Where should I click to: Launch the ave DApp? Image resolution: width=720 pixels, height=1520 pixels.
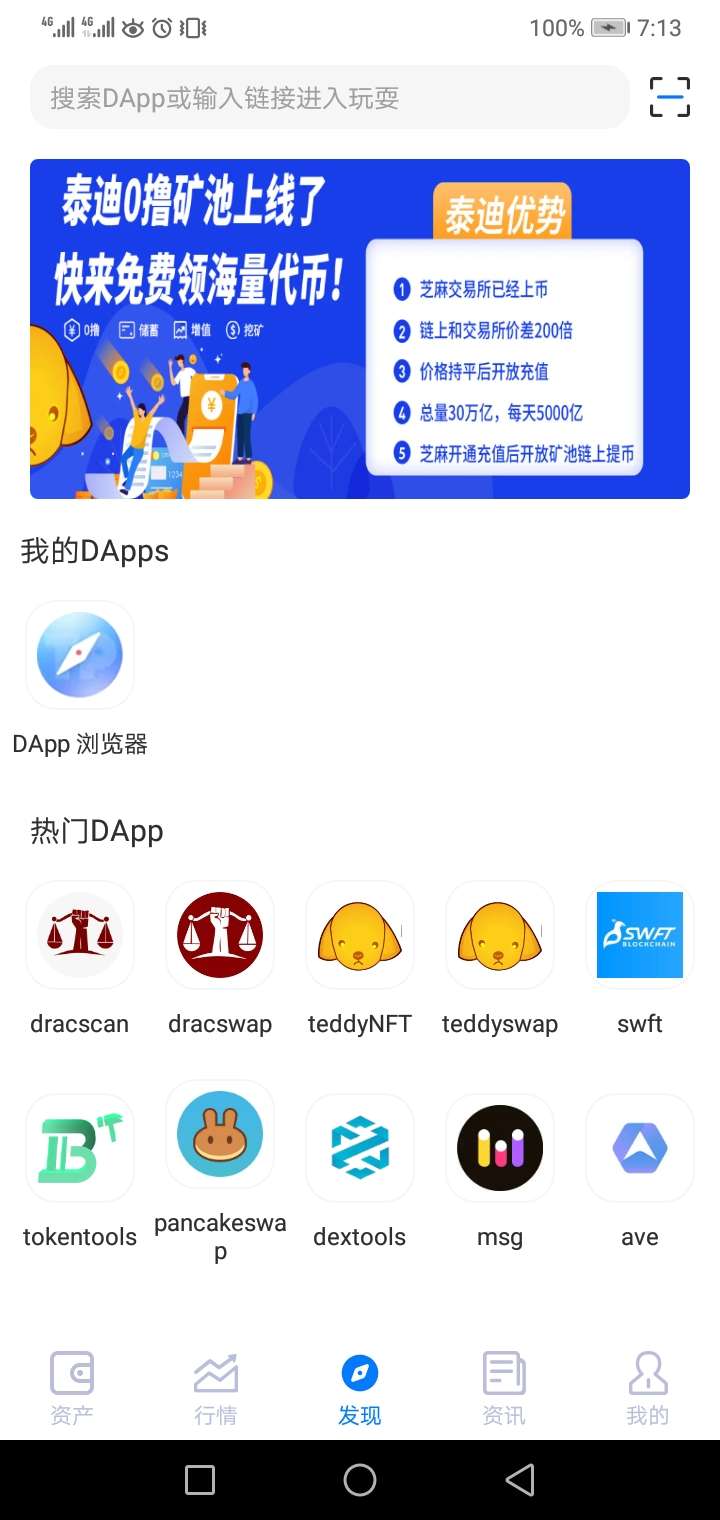tap(640, 1148)
